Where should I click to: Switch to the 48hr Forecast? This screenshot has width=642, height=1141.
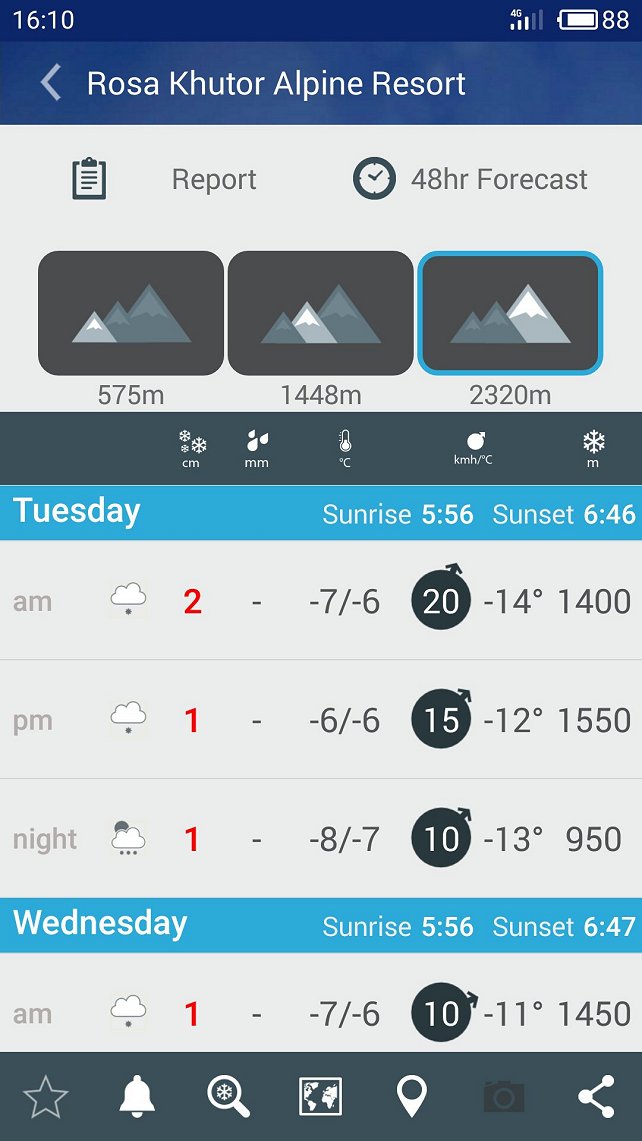471,180
